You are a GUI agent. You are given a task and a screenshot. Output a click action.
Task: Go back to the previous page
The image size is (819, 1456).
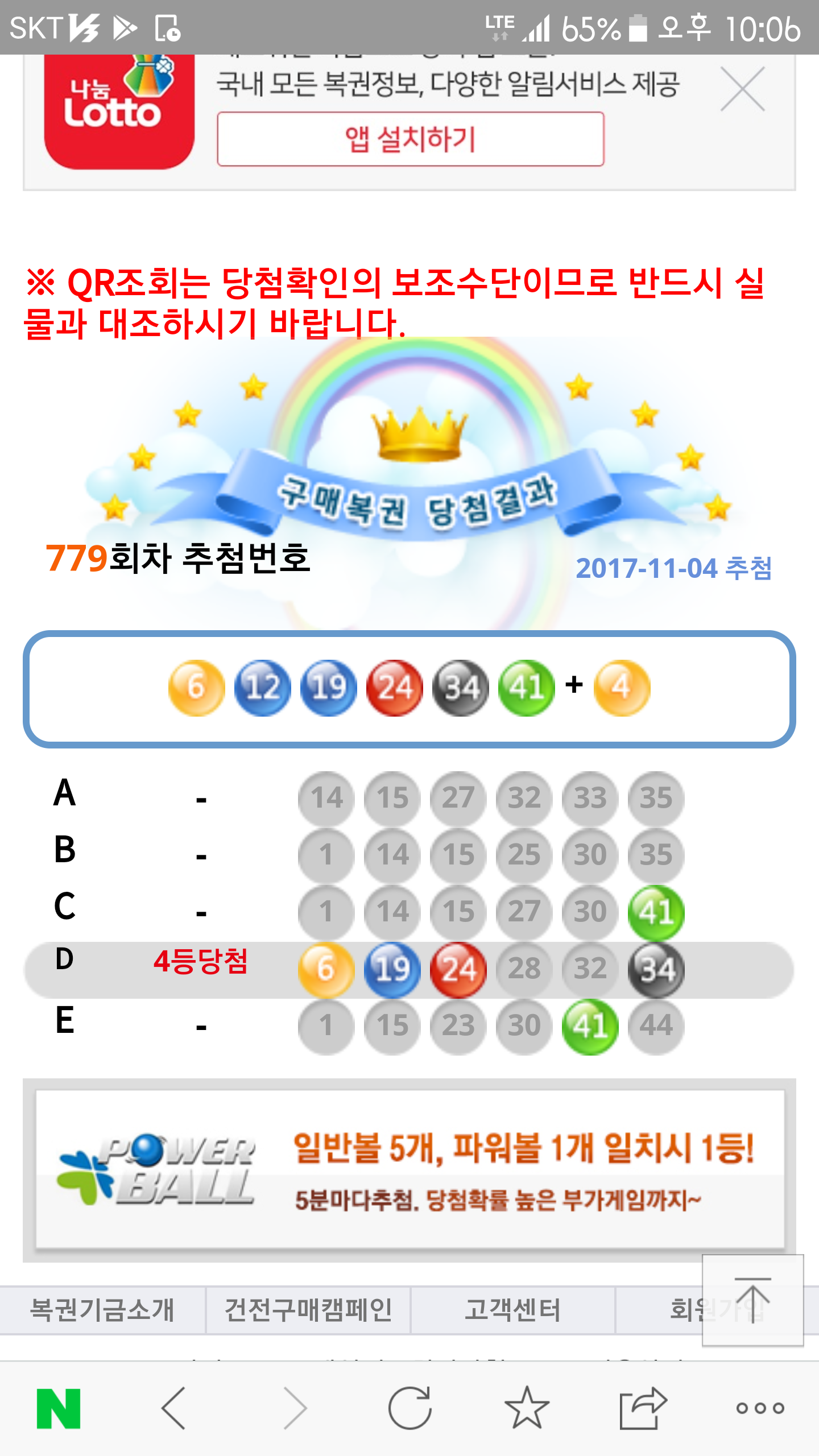point(174,1408)
